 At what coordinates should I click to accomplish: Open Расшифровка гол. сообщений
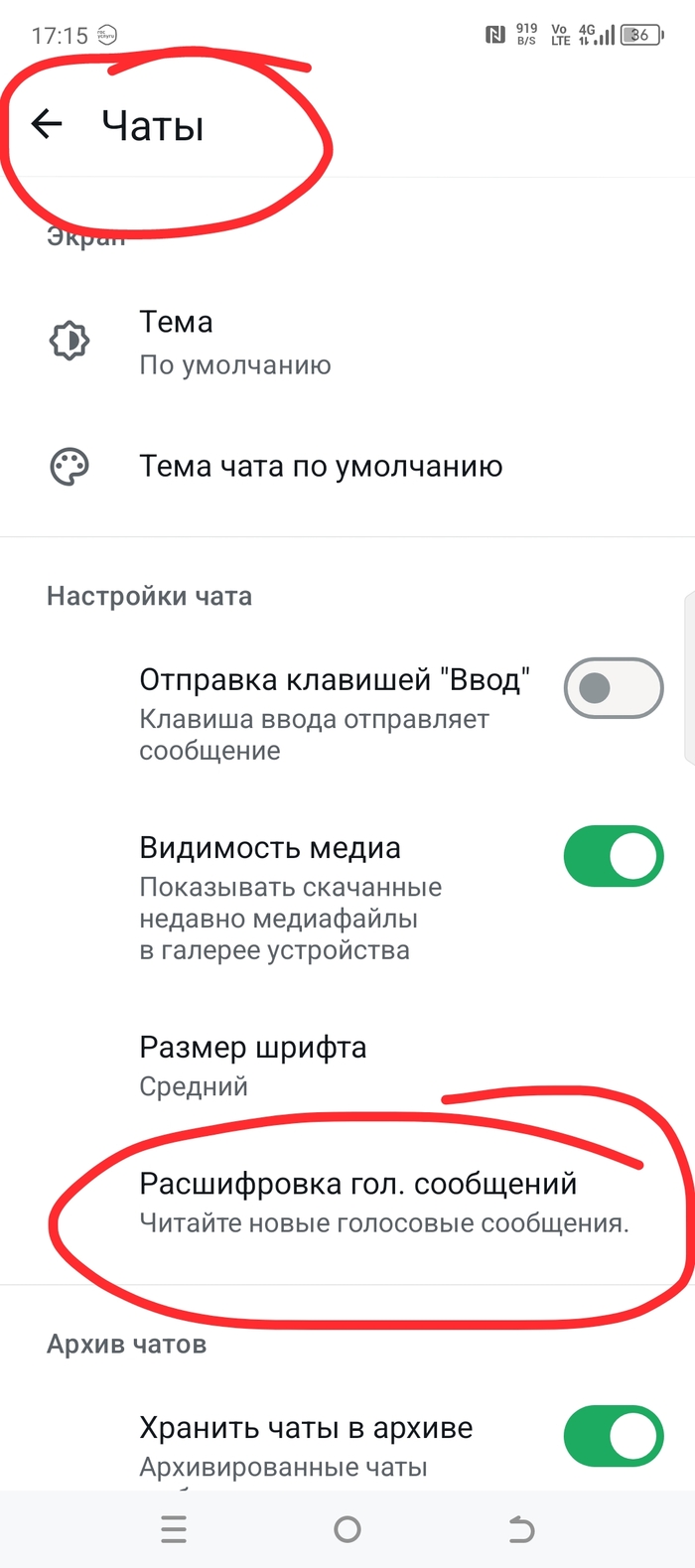pos(357,1202)
